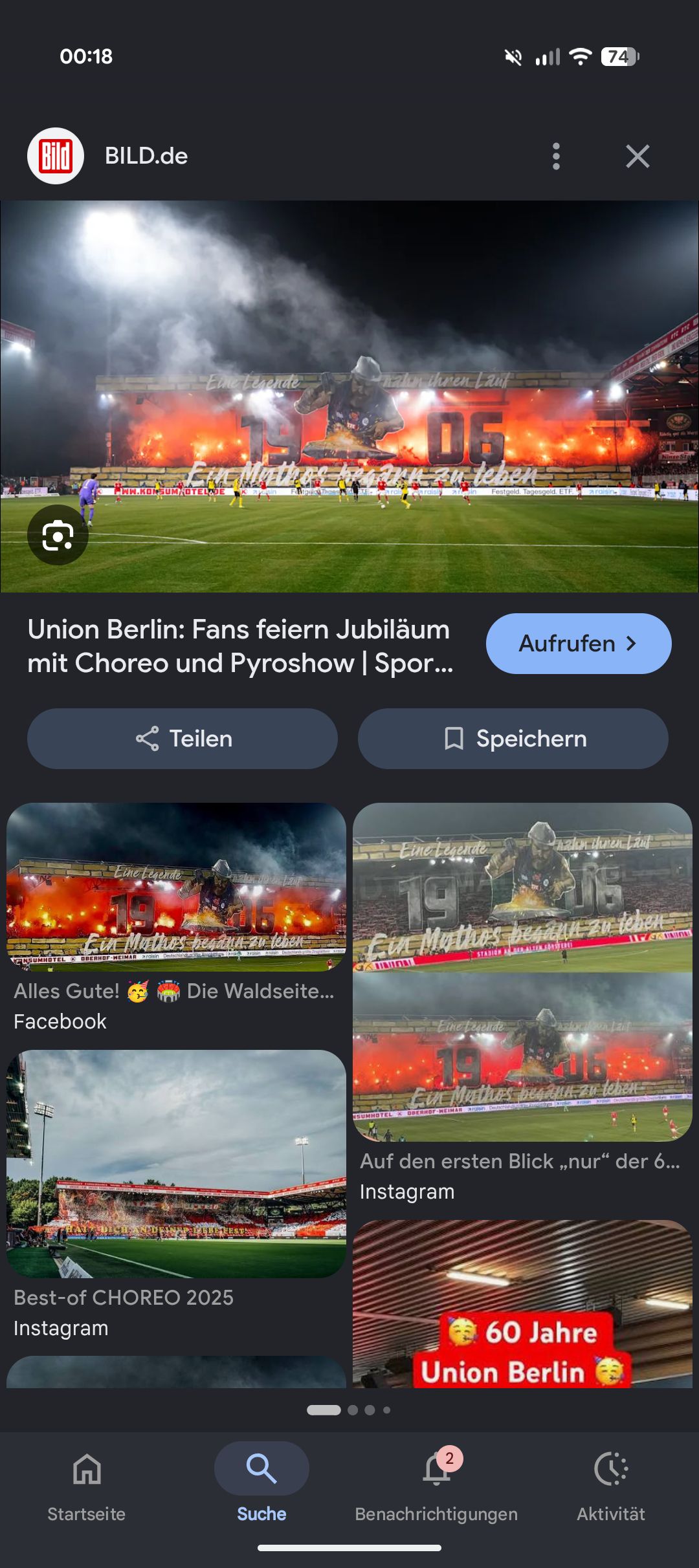699x1568 pixels.
Task: Tap Aufrufen to visit the page
Action: tap(579, 644)
